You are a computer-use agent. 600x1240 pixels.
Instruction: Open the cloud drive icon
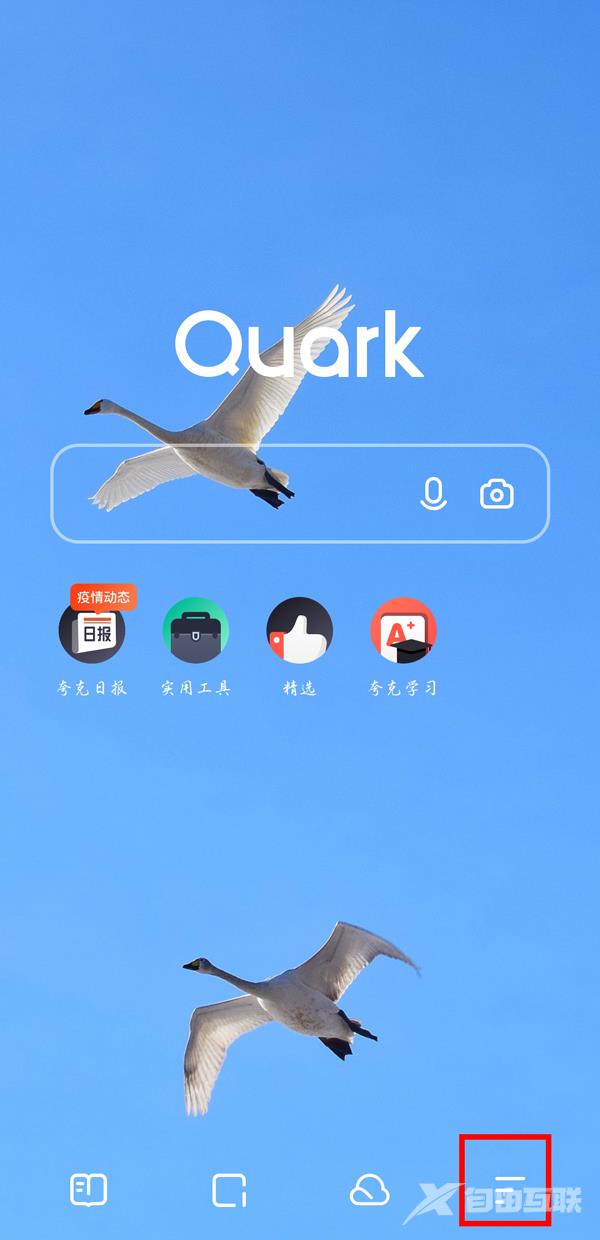point(369,1190)
